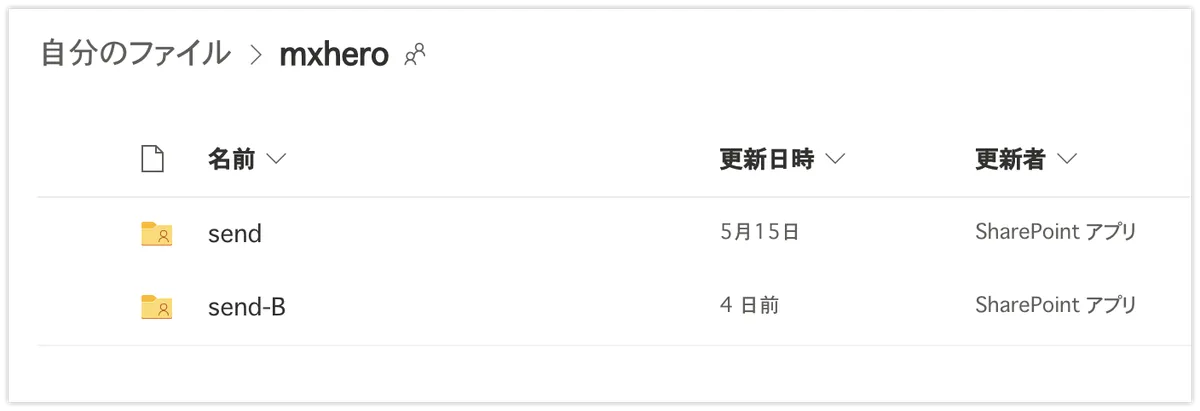The height and width of the screenshot is (411, 1200).
Task: View sharing info icon beside mxhero
Action: point(414,55)
